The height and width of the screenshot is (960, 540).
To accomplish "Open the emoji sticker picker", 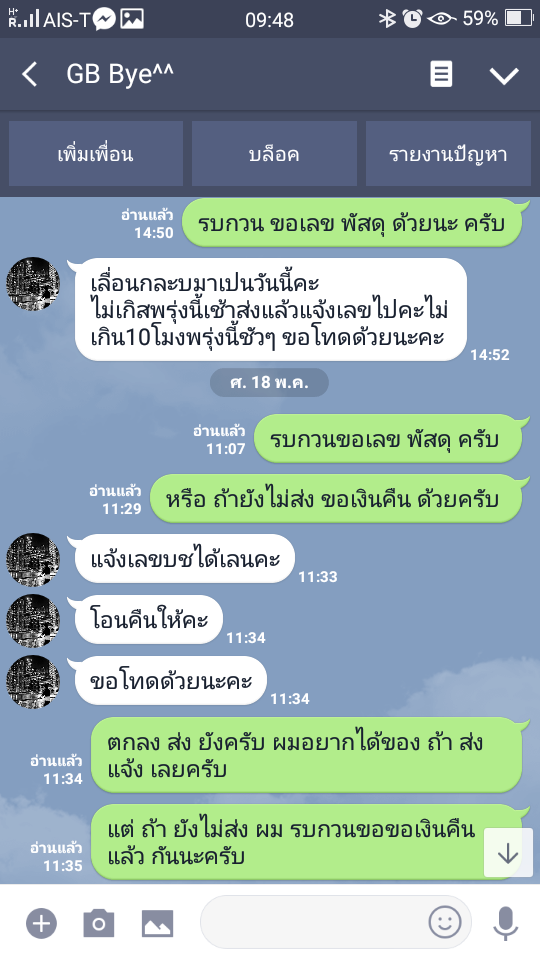I will 444,922.
